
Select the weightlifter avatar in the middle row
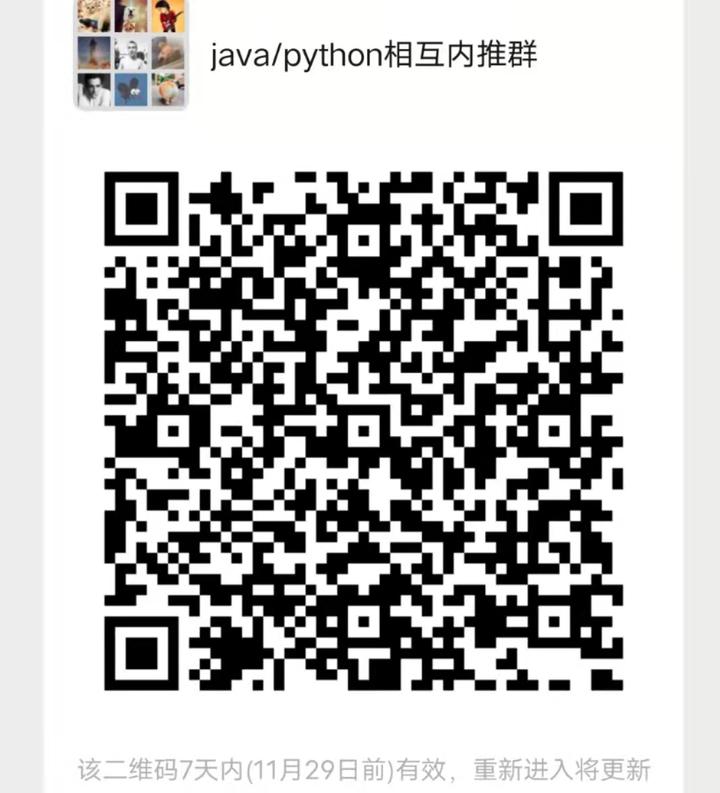tap(129, 53)
